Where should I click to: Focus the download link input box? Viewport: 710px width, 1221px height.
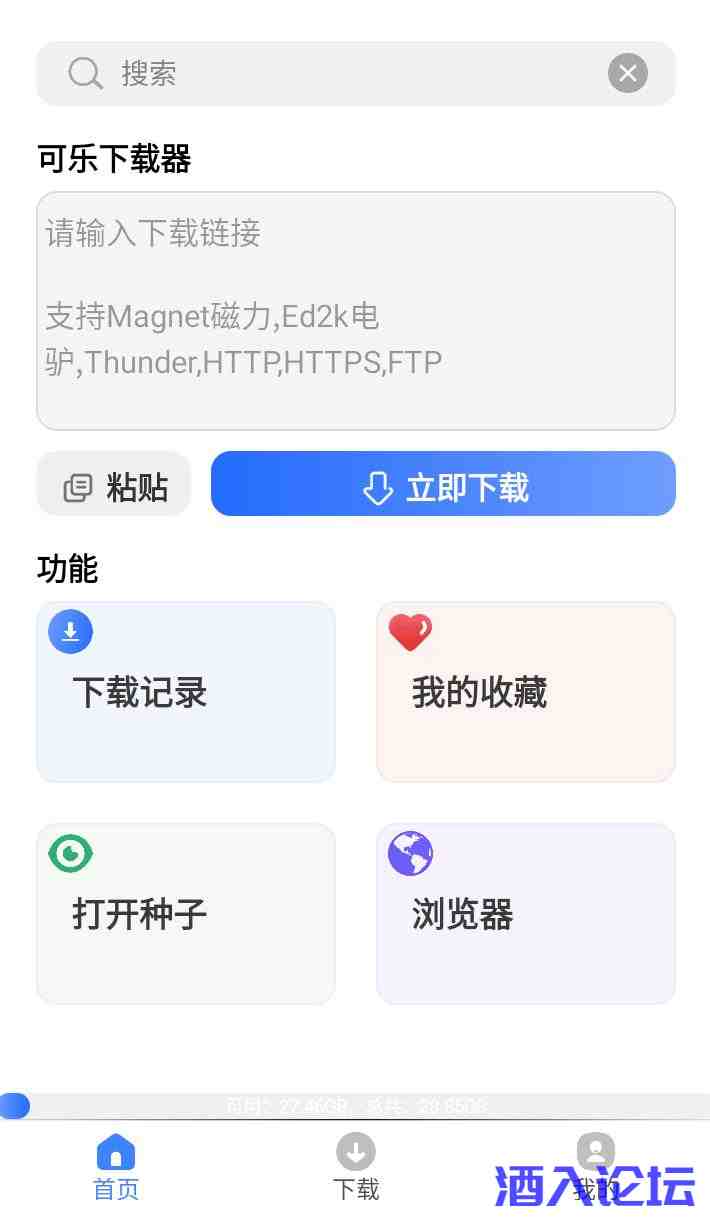pos(356,310)
